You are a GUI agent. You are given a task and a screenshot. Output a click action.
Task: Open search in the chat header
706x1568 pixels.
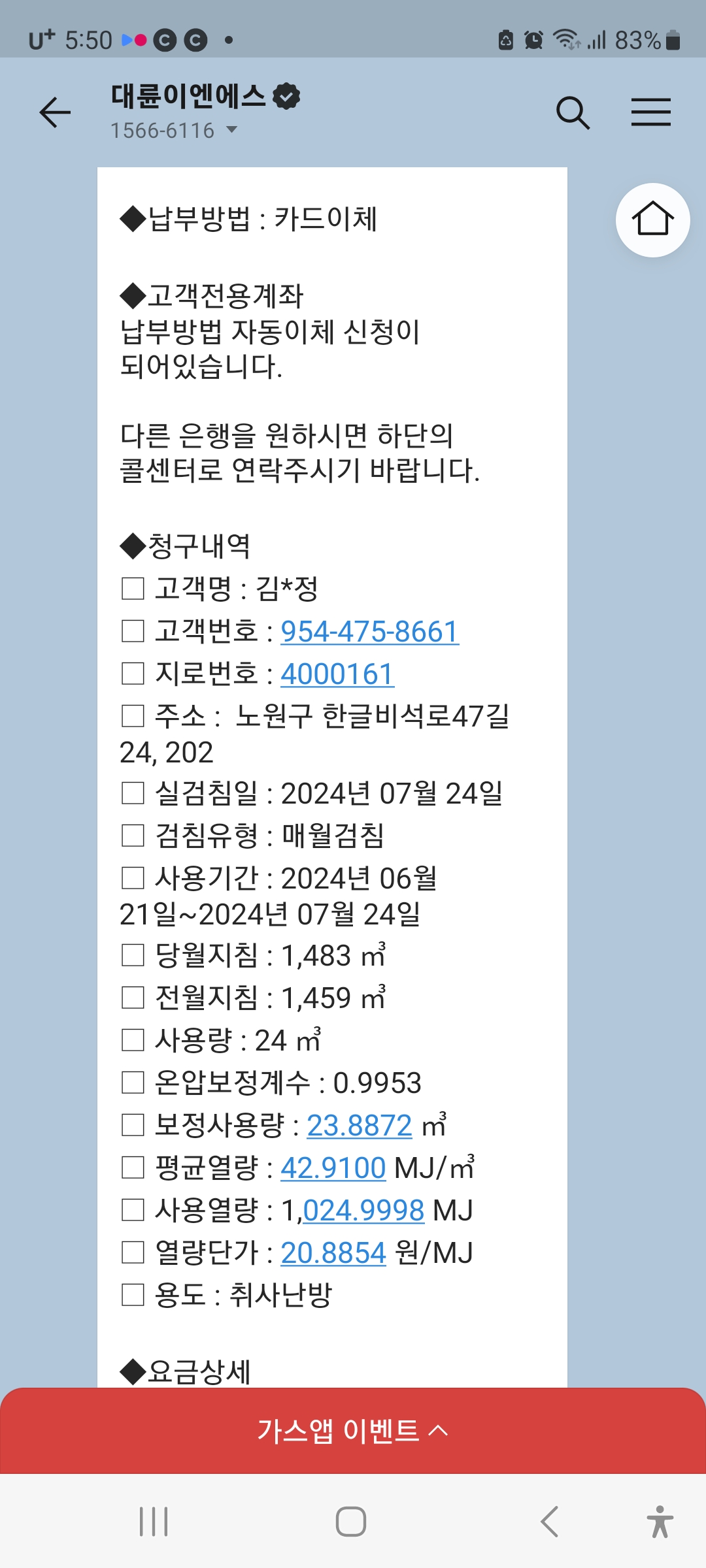coord(573,112)
